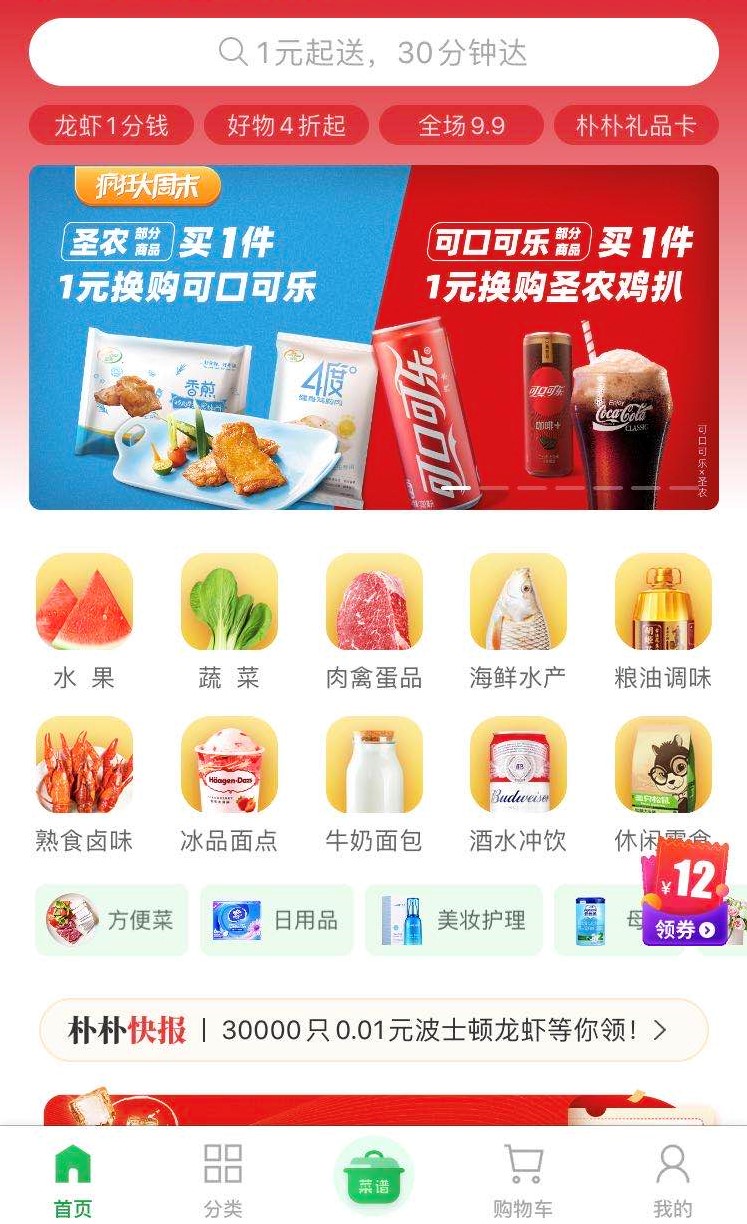Select the 休闲零食 snacks category icon
Viewport: 747px width, 1224px height.
[663, 768]
